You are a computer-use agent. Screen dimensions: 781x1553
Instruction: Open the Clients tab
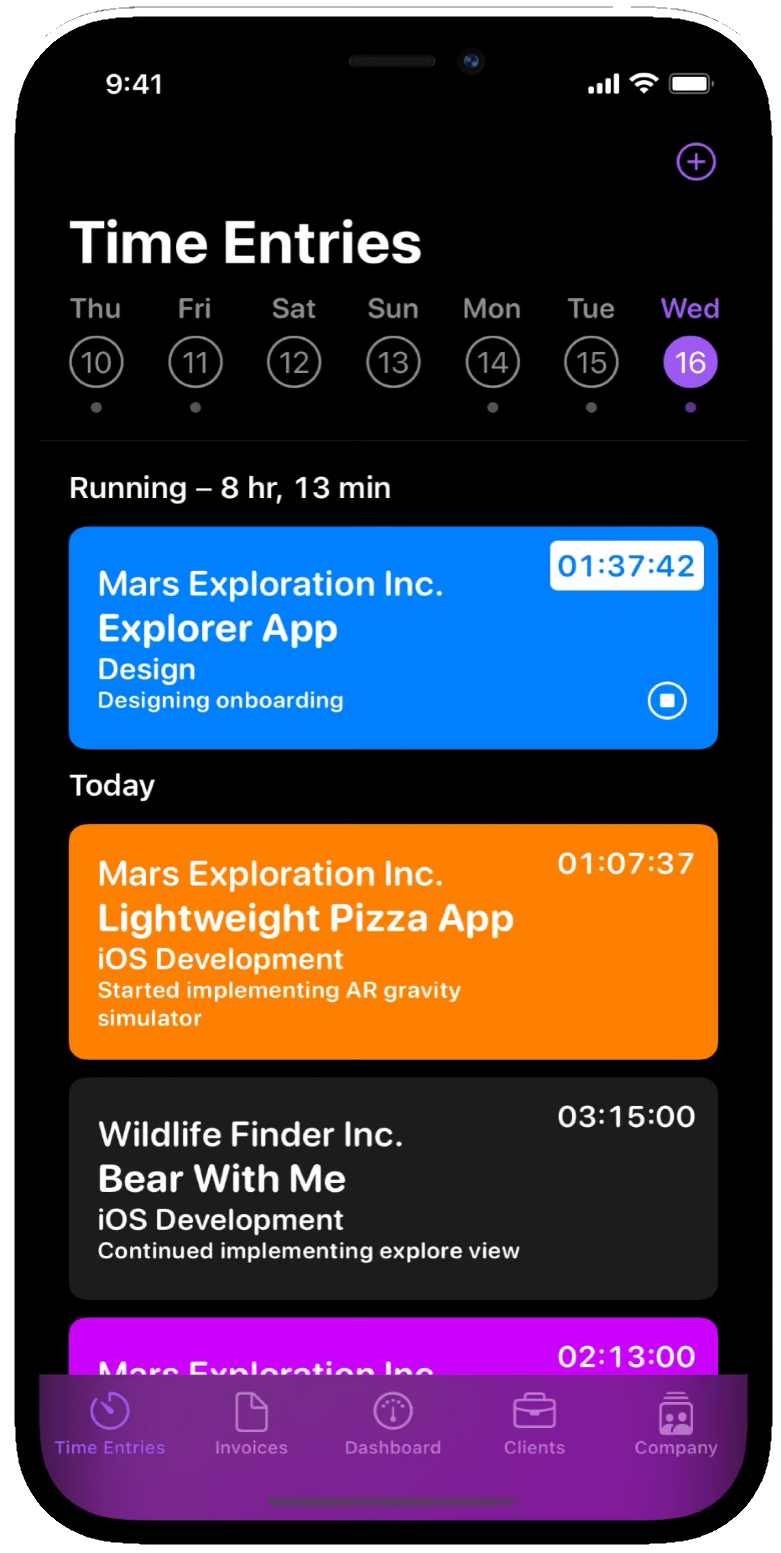pyautogui.click(x=534, y=1425)
